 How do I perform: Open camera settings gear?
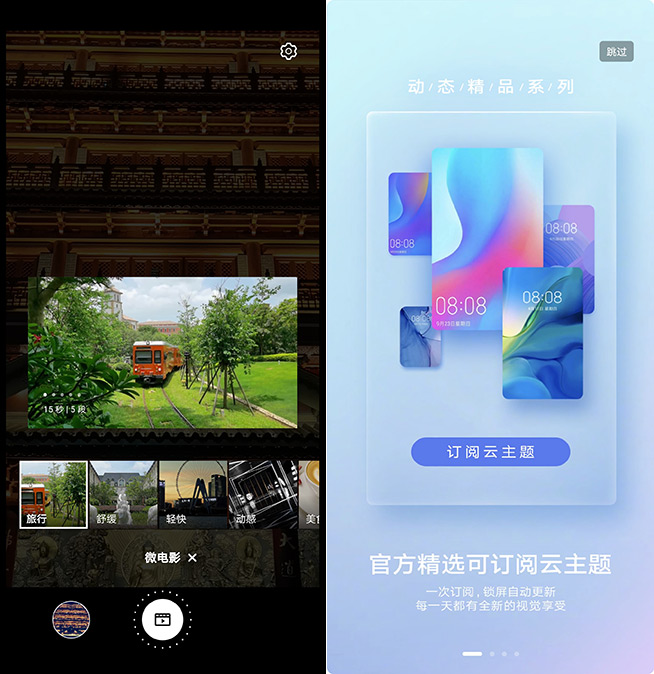click(x=288, y=51)
